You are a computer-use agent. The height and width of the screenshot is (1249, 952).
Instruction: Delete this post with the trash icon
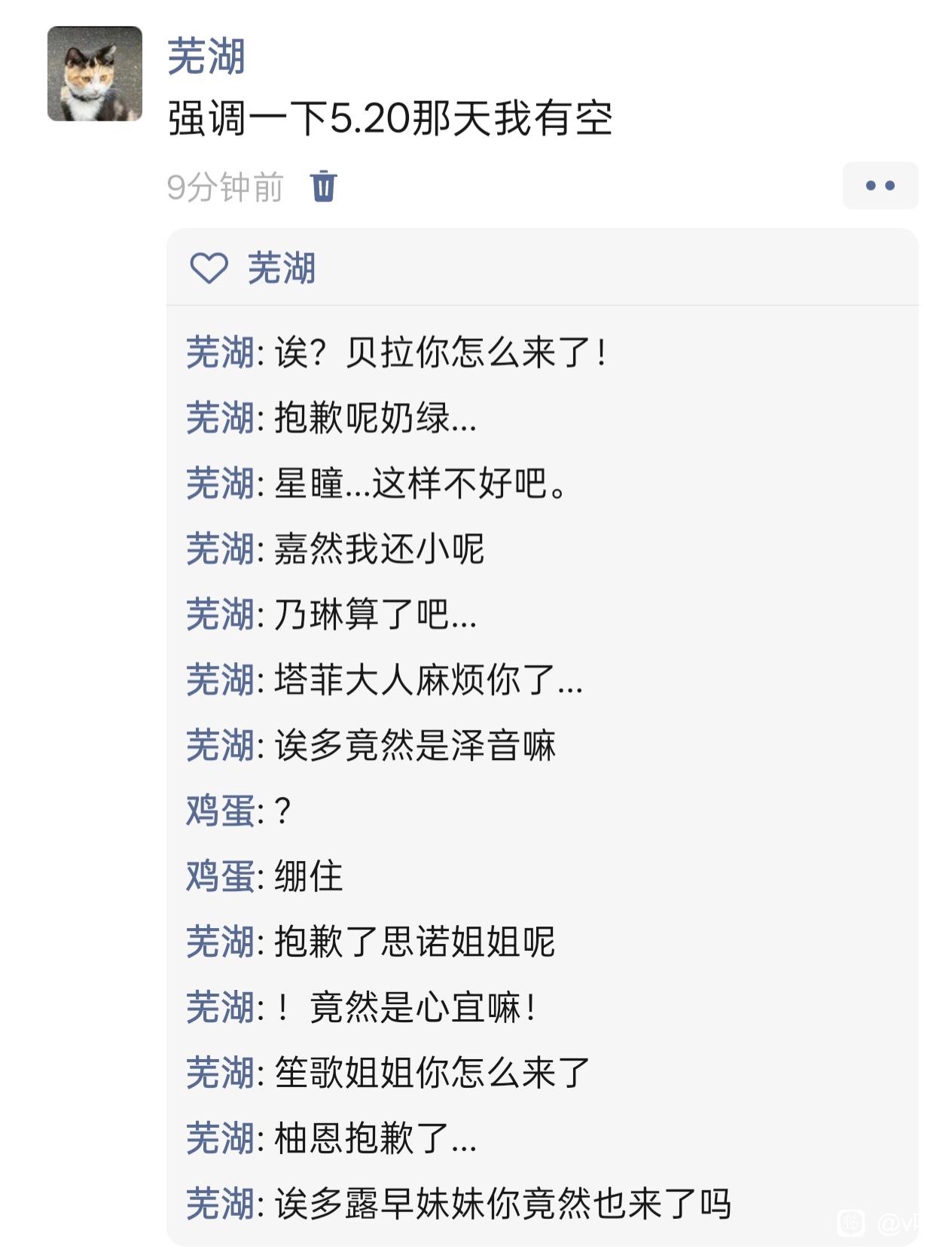click(324, 185)
